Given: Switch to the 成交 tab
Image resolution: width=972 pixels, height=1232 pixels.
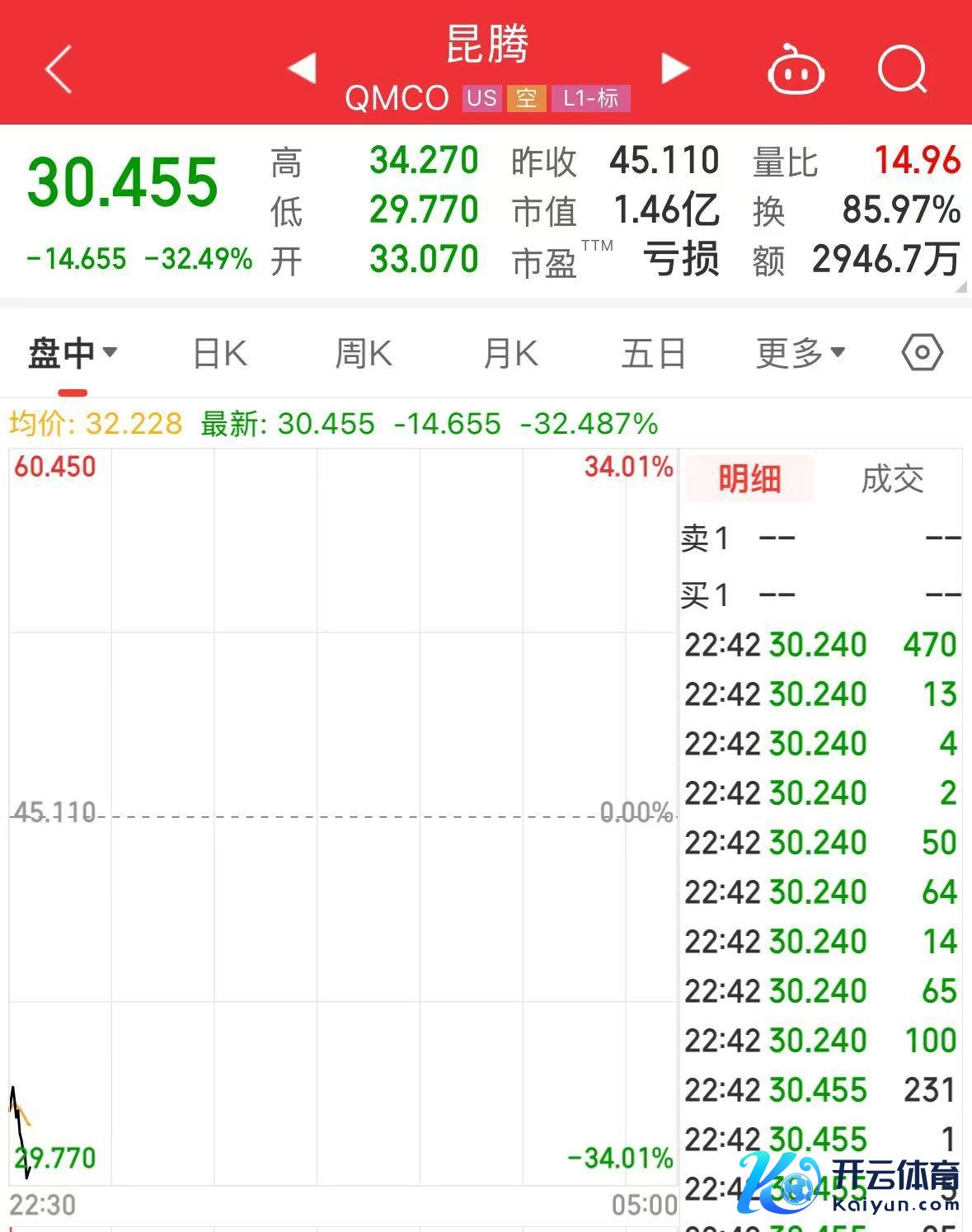Looking at the screenshot, I should click(x=892, y=478).
